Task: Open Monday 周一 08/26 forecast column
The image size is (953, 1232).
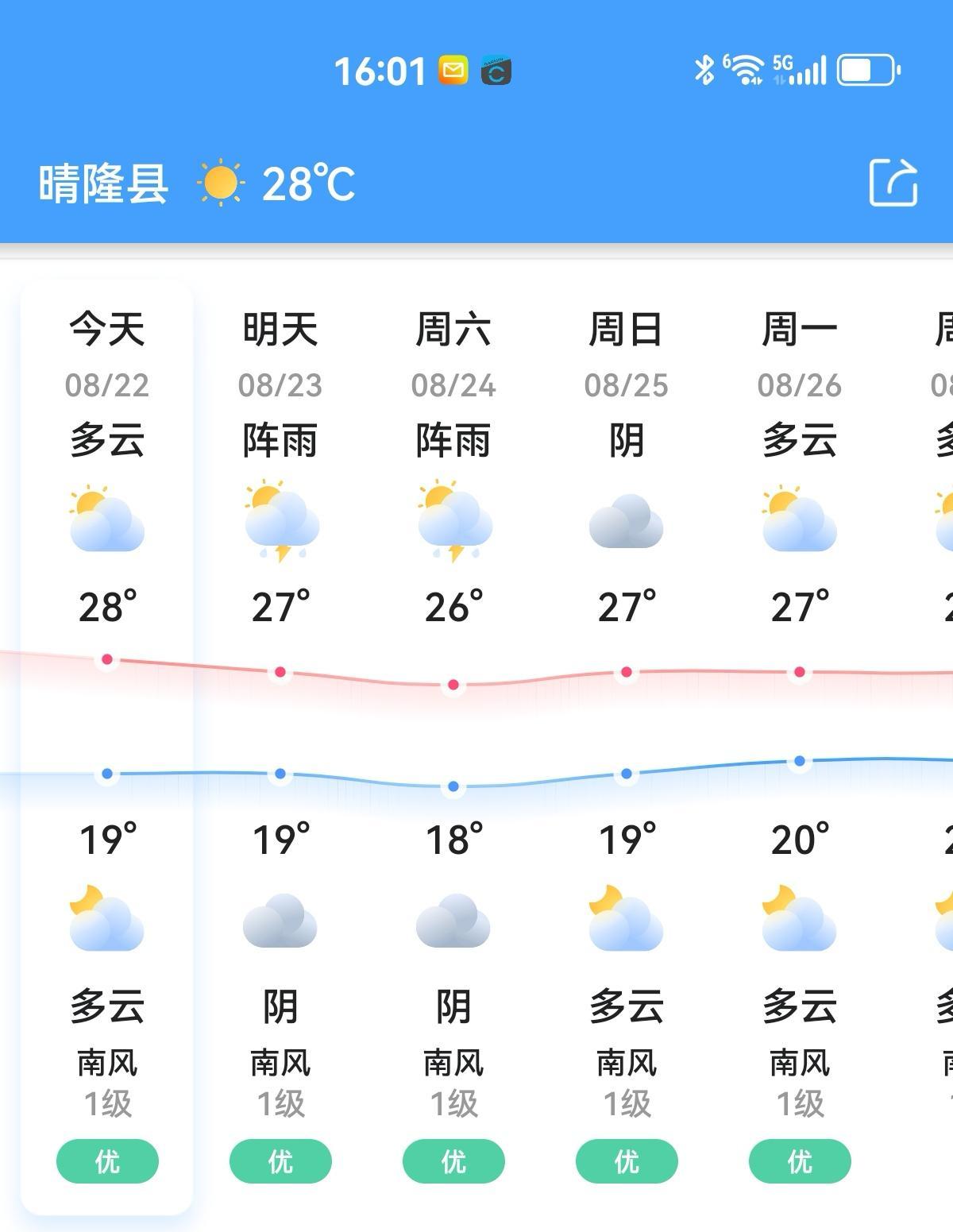Action: 800,351
